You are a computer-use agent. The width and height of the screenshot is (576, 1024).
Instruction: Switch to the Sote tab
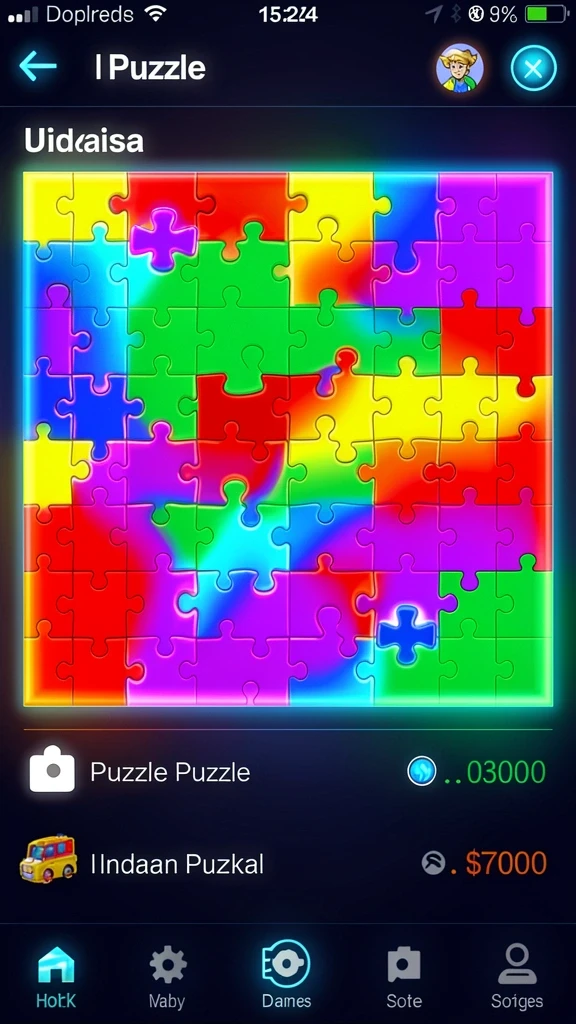[404, 976]
